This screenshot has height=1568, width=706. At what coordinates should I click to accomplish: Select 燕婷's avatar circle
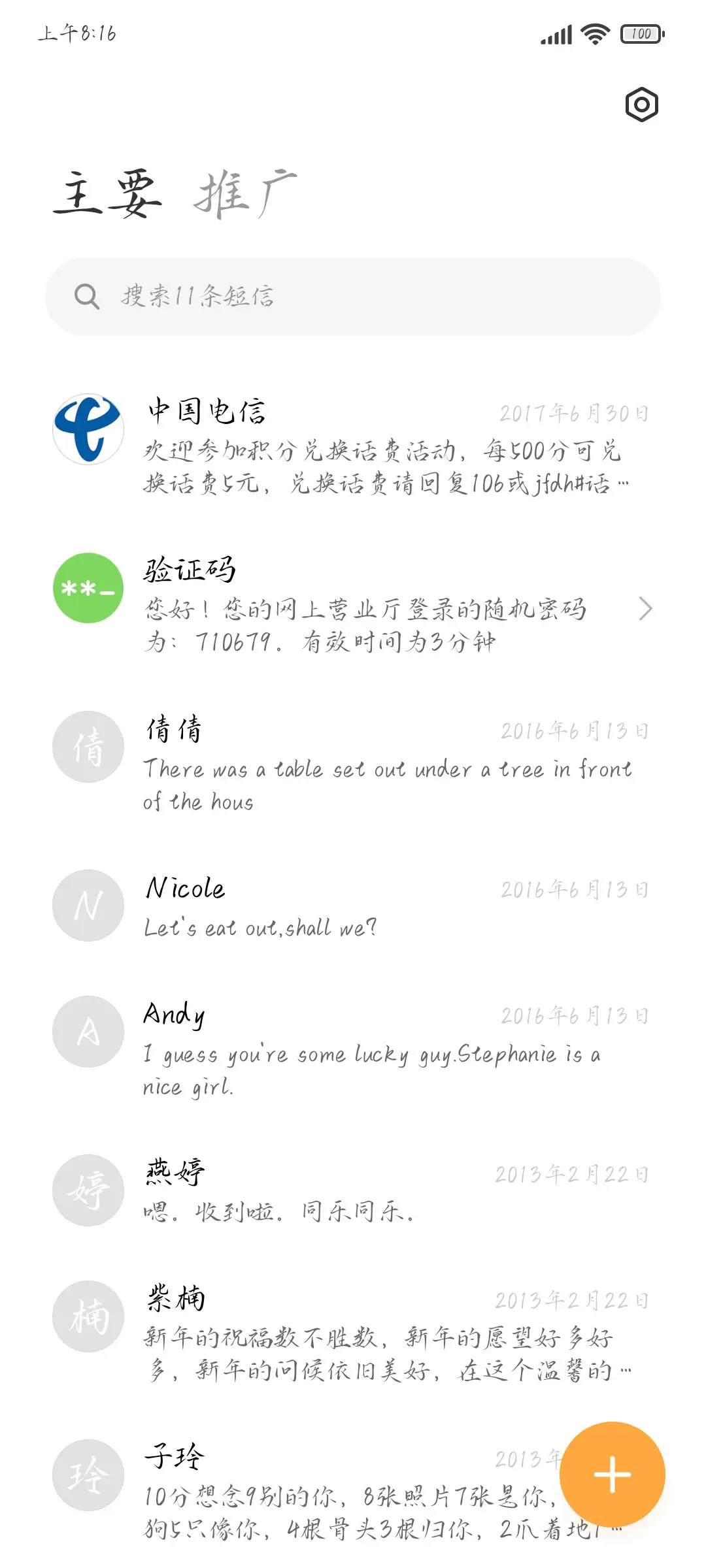pos(88,1190)
